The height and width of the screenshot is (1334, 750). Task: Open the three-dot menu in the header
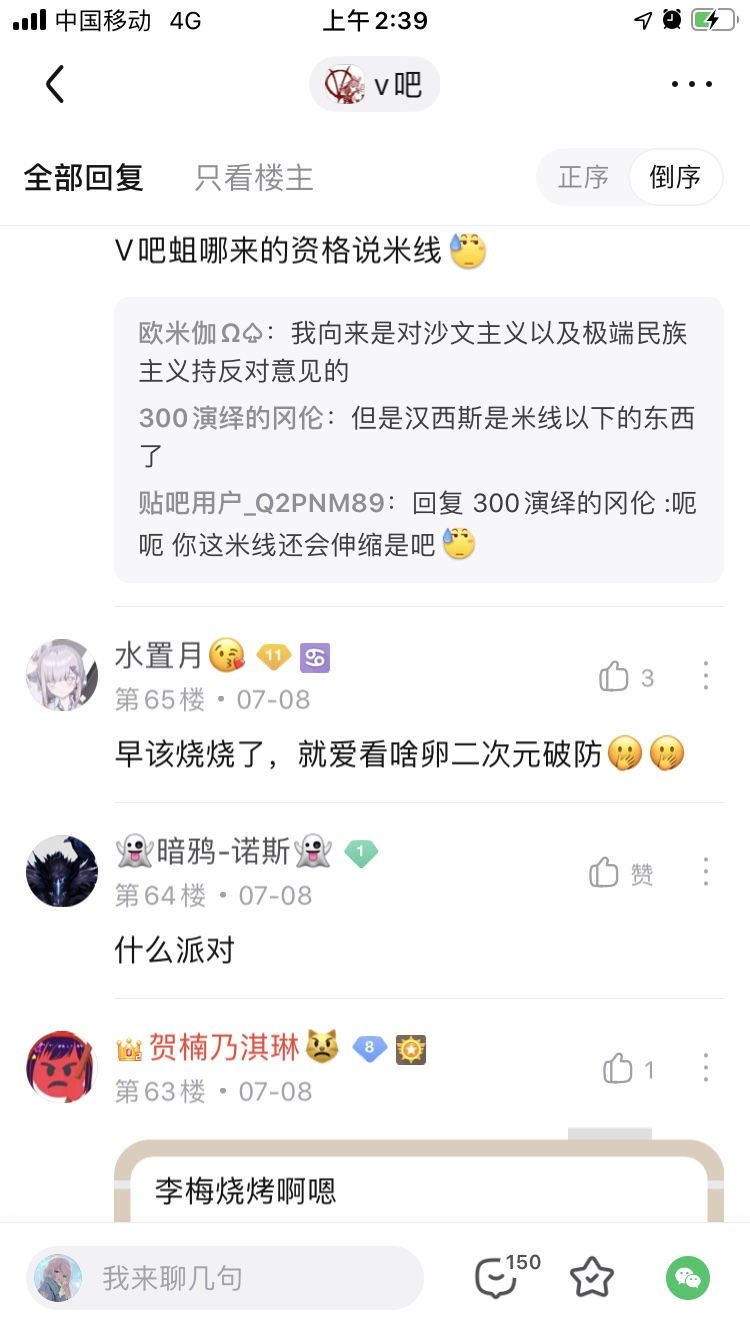[x=692, y=84]
